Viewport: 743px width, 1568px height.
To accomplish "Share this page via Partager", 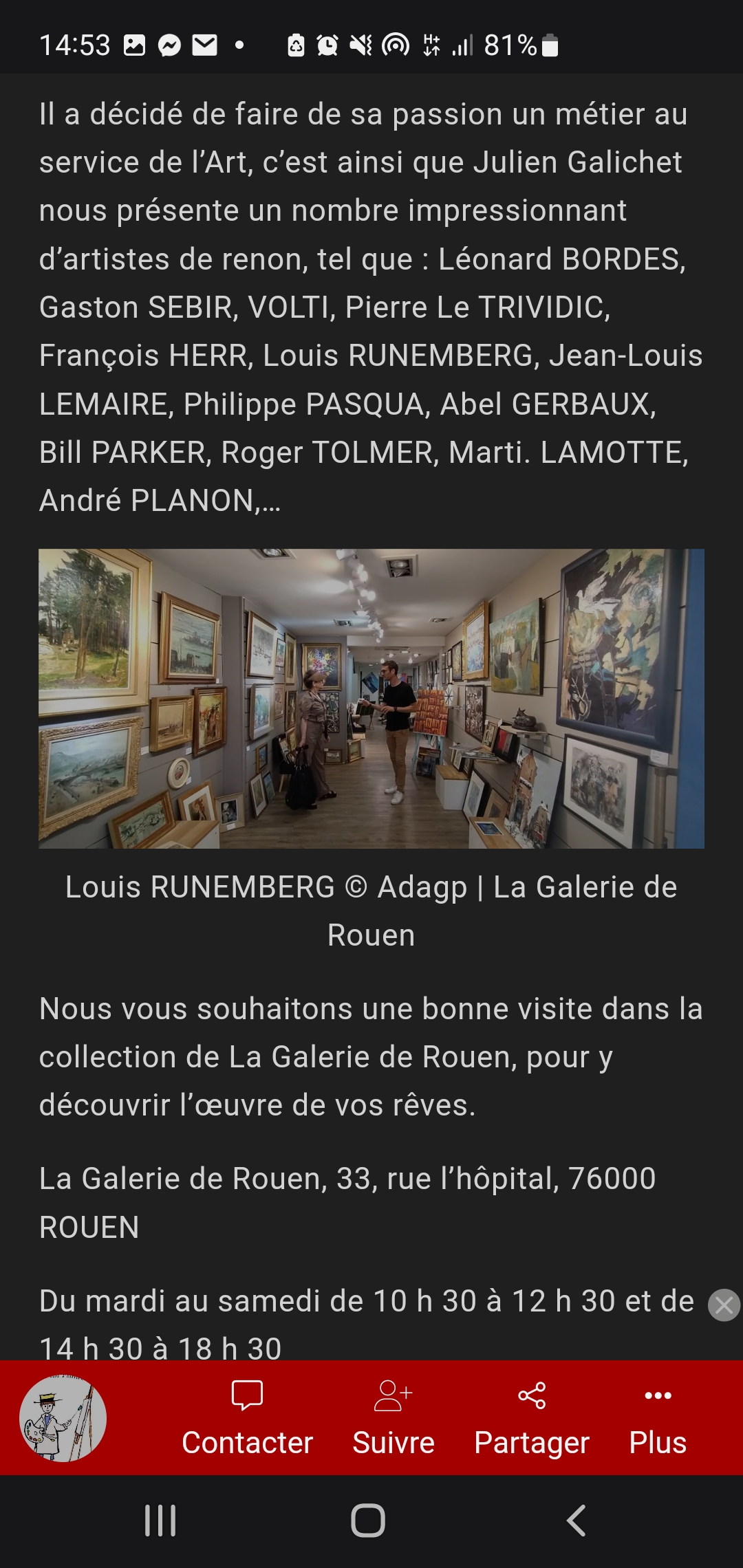I will (532, 1418).
